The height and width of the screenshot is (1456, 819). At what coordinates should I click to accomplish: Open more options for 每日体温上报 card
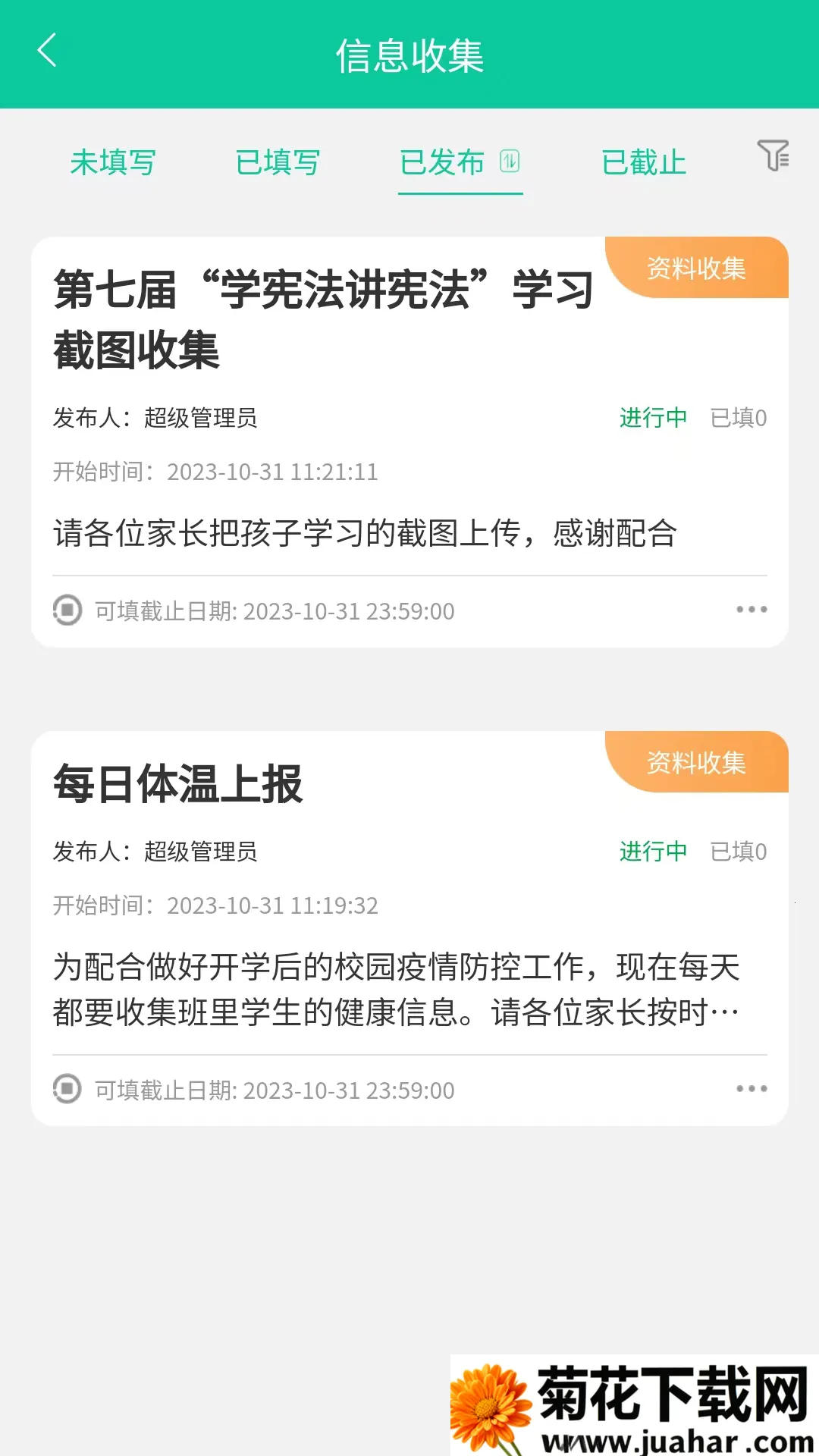pos(752,1089)
